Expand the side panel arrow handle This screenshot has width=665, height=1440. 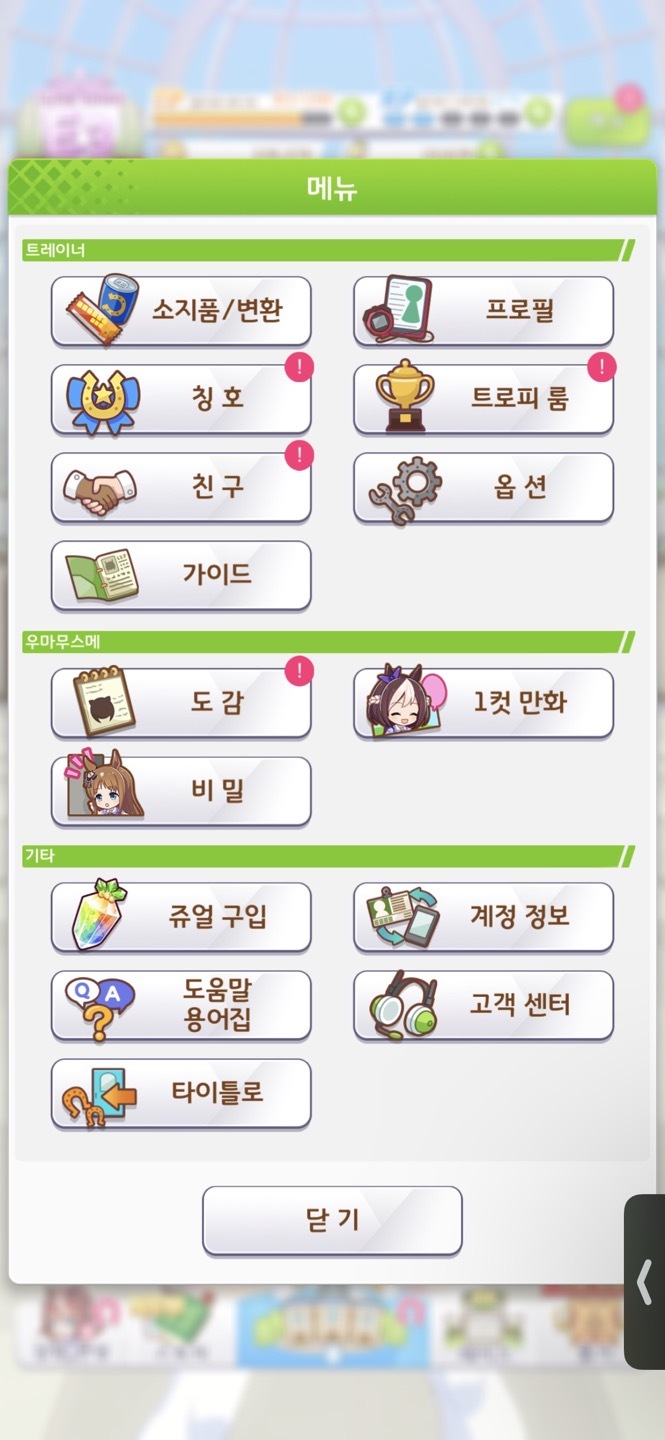pyautogui.click(x=645, y=1282)
